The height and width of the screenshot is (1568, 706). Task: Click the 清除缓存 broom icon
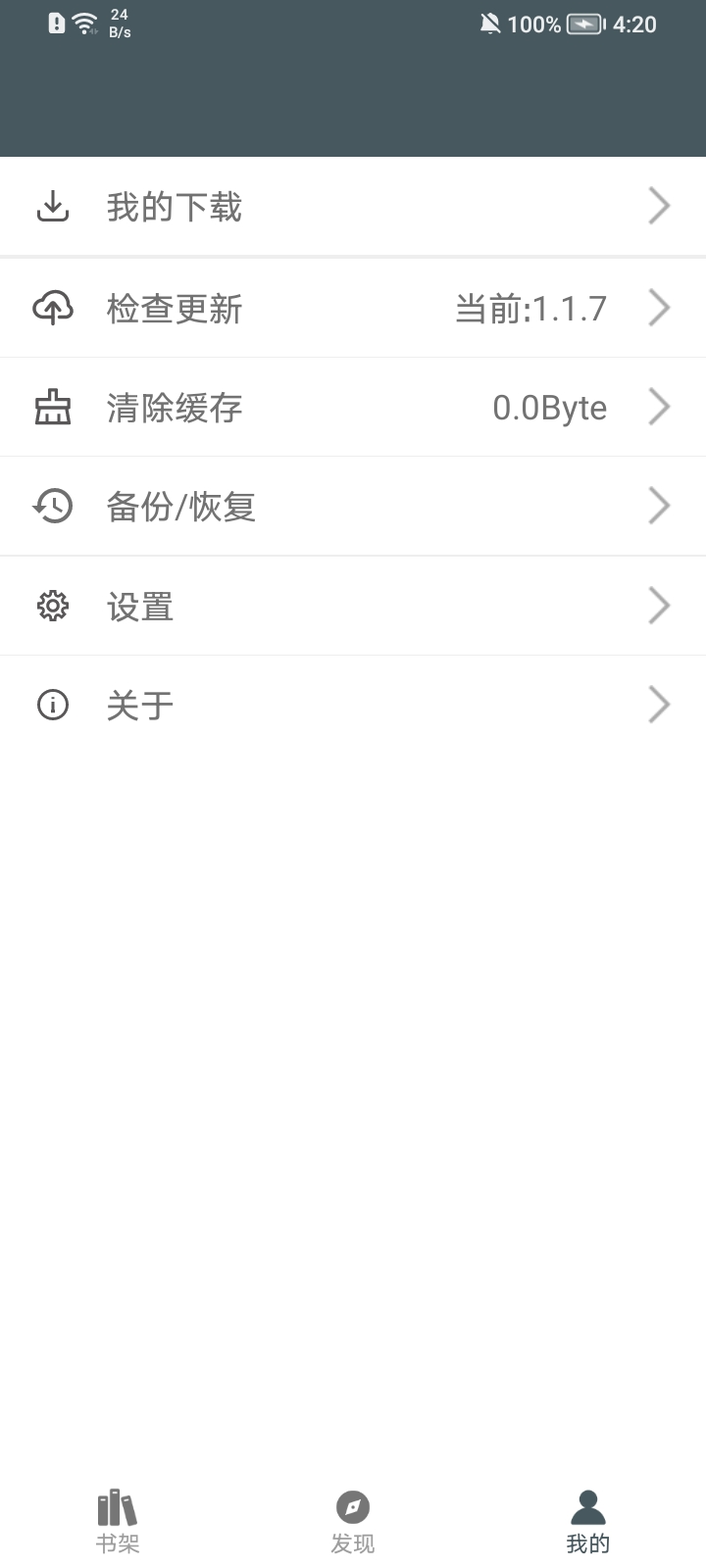pyautogui.click(x=53, y=407)
